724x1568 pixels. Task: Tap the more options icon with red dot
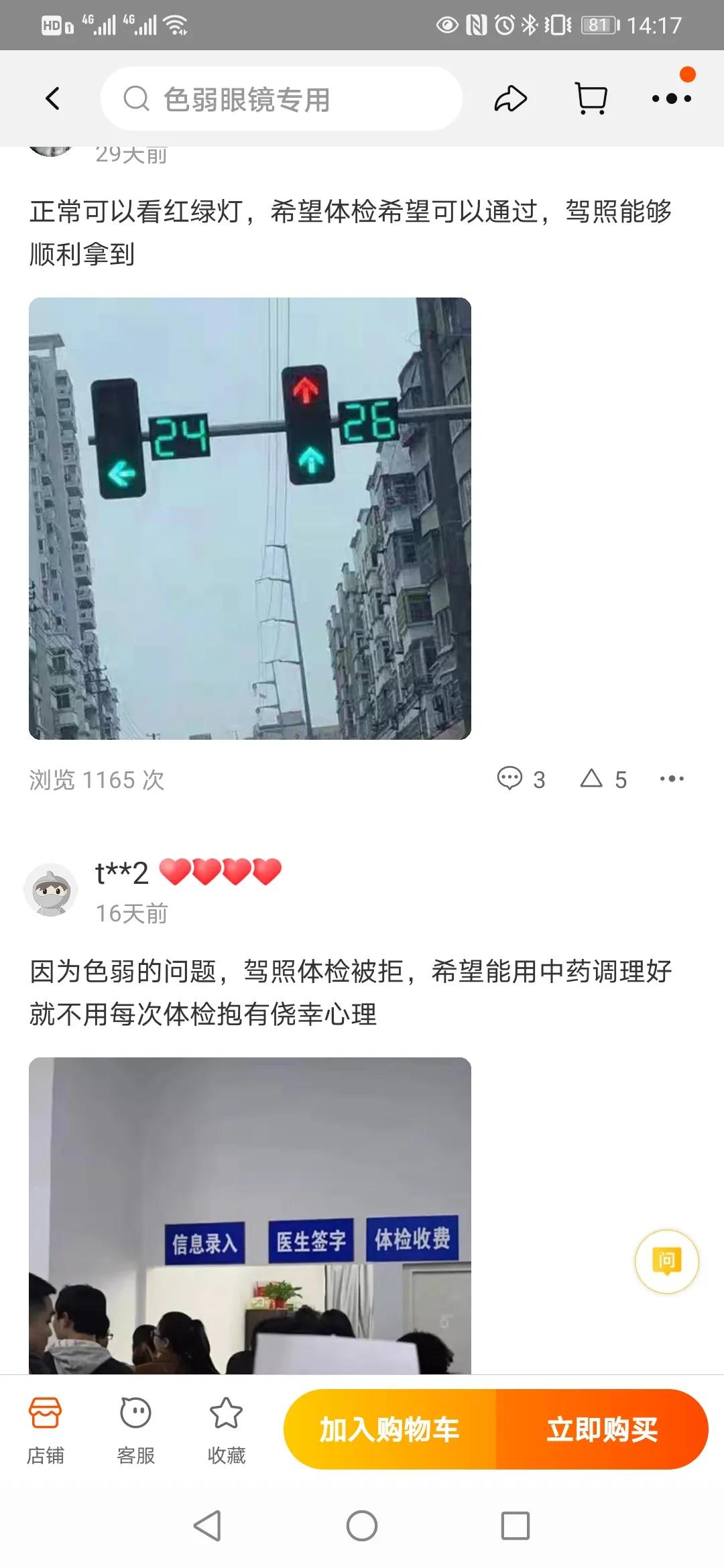pos(672,98)
